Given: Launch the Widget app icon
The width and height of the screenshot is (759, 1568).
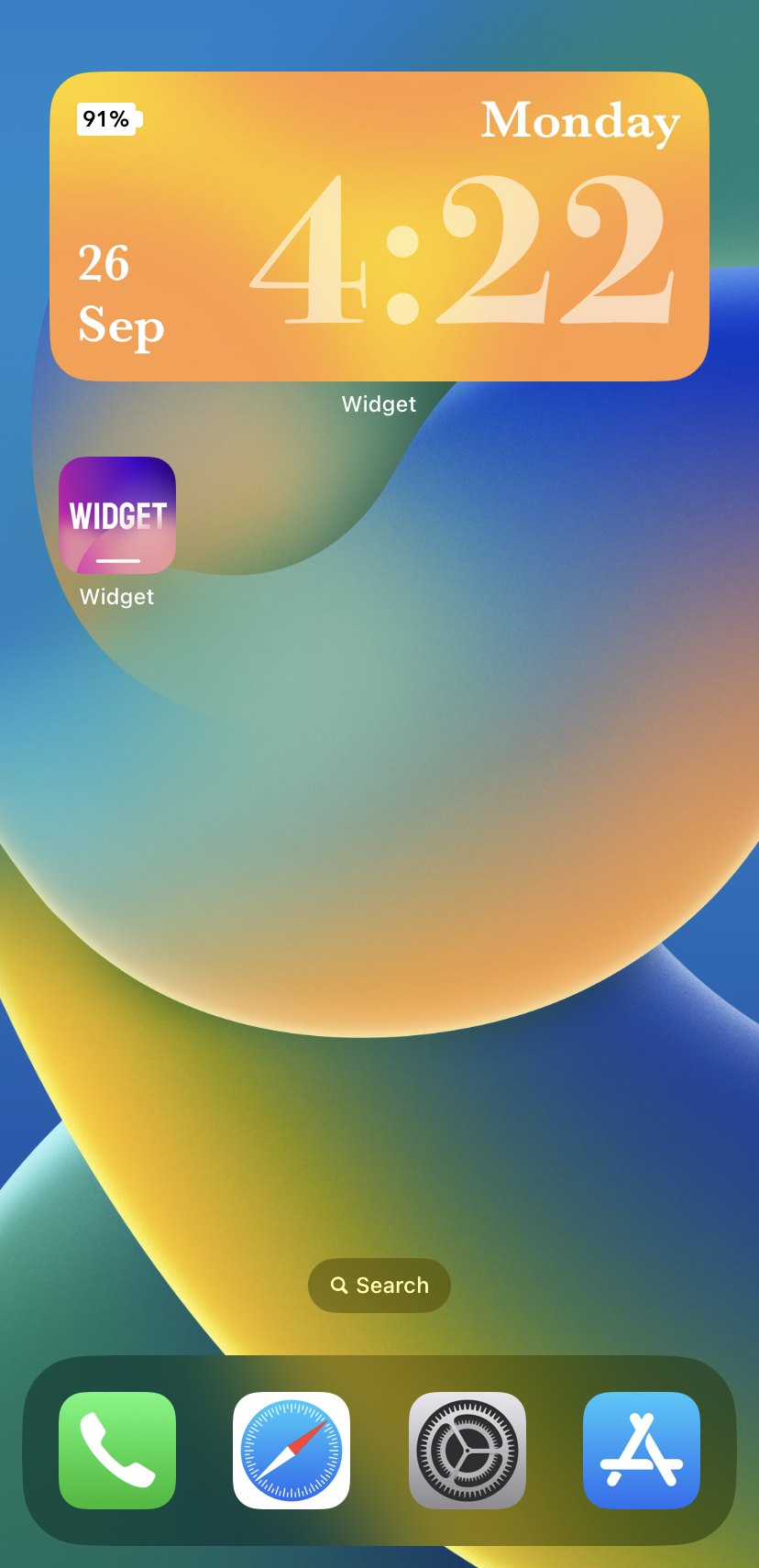Looking at the screenshot, I should coord(117,515).
